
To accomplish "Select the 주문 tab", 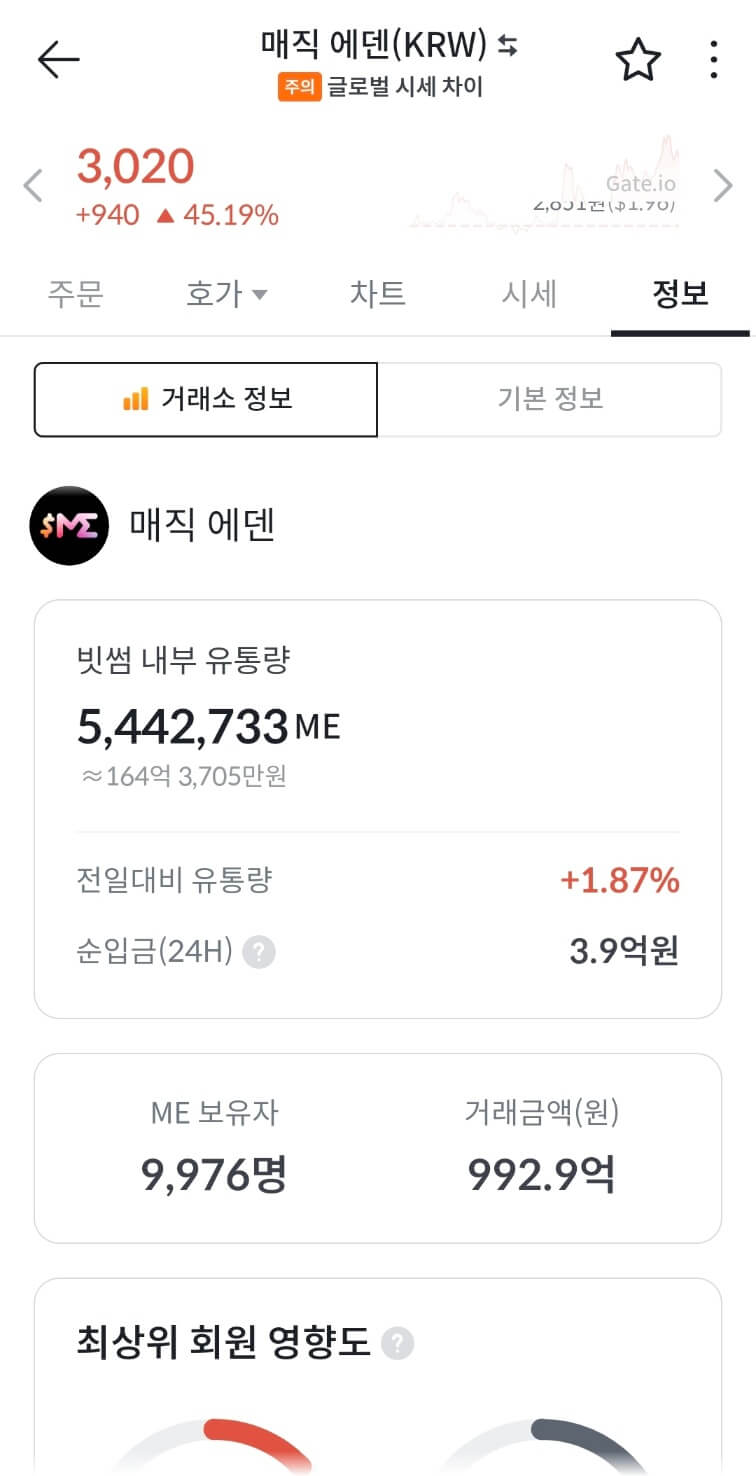I will click(76, 294).
